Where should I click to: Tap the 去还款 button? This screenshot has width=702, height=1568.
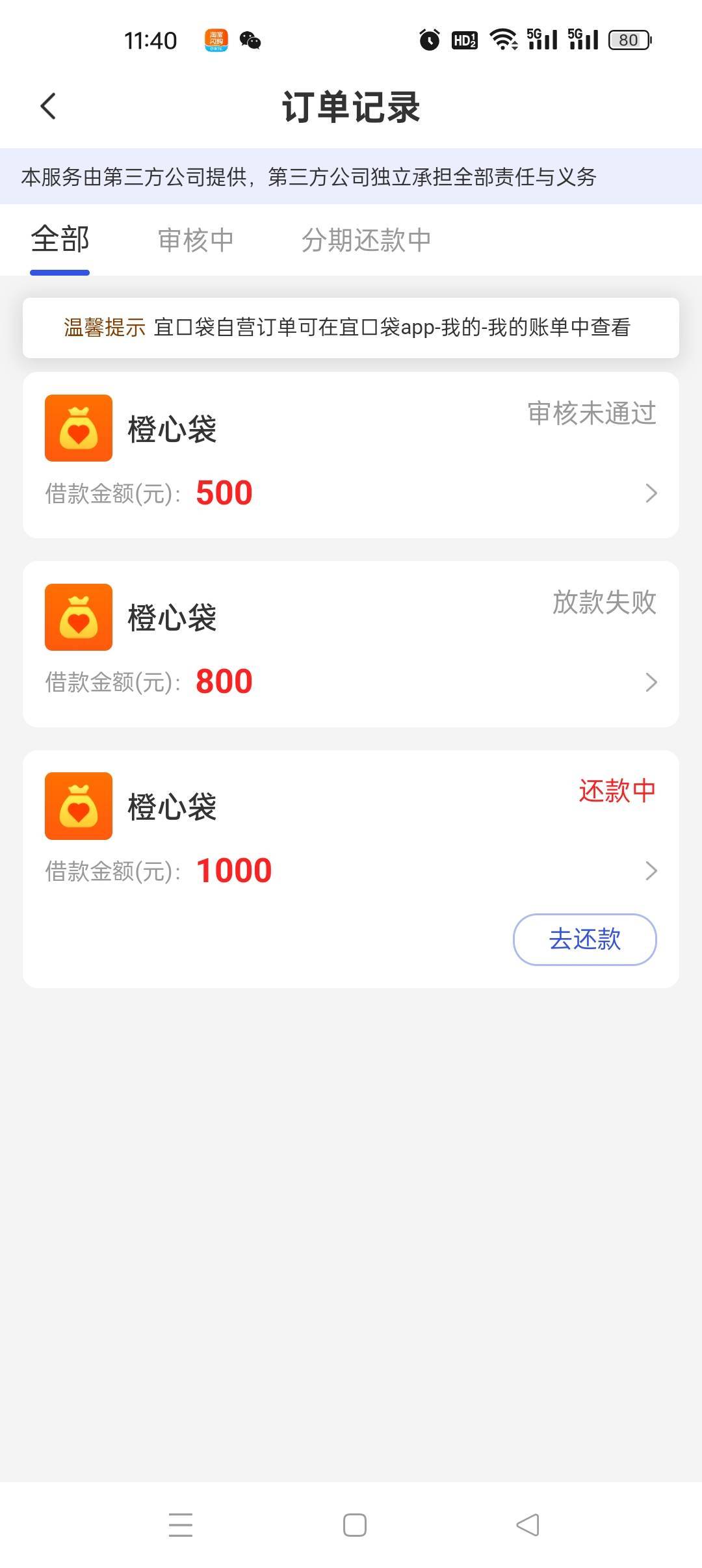(584, 939)
